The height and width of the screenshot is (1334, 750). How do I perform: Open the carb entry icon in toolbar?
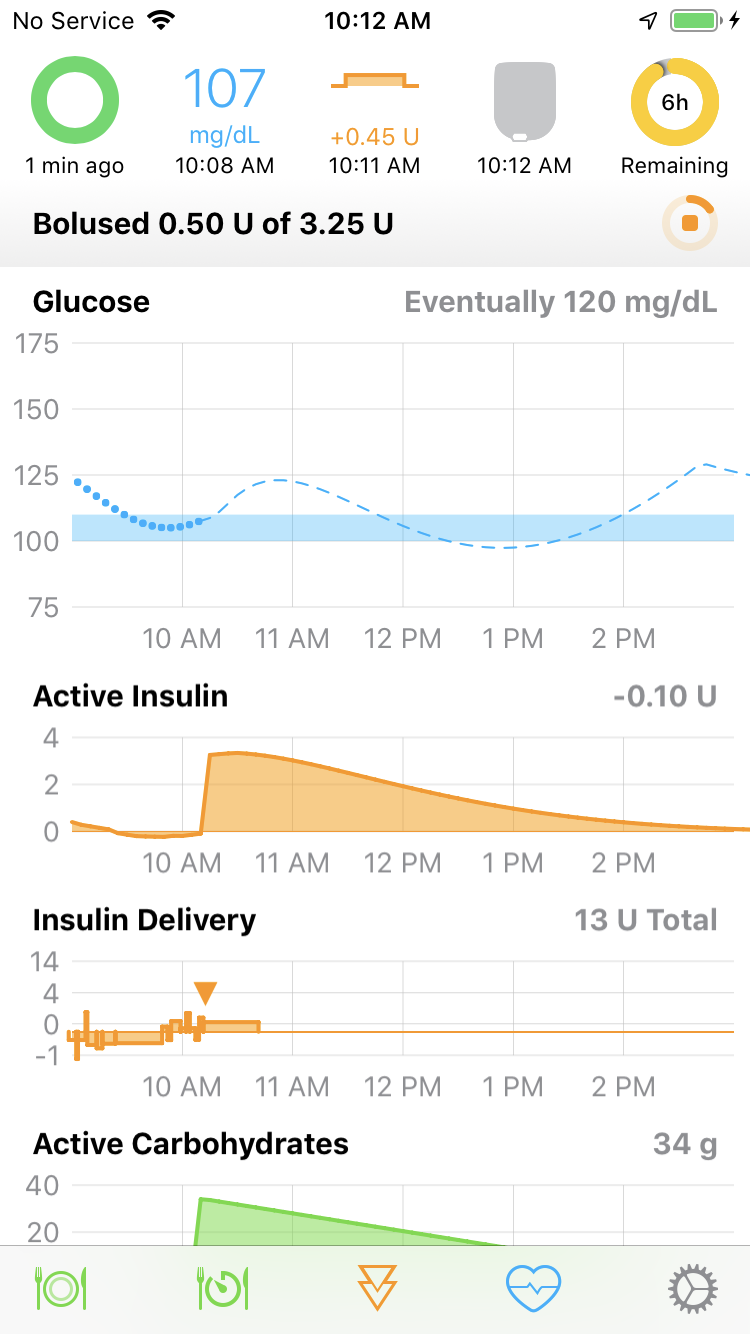click(61, 1288)
